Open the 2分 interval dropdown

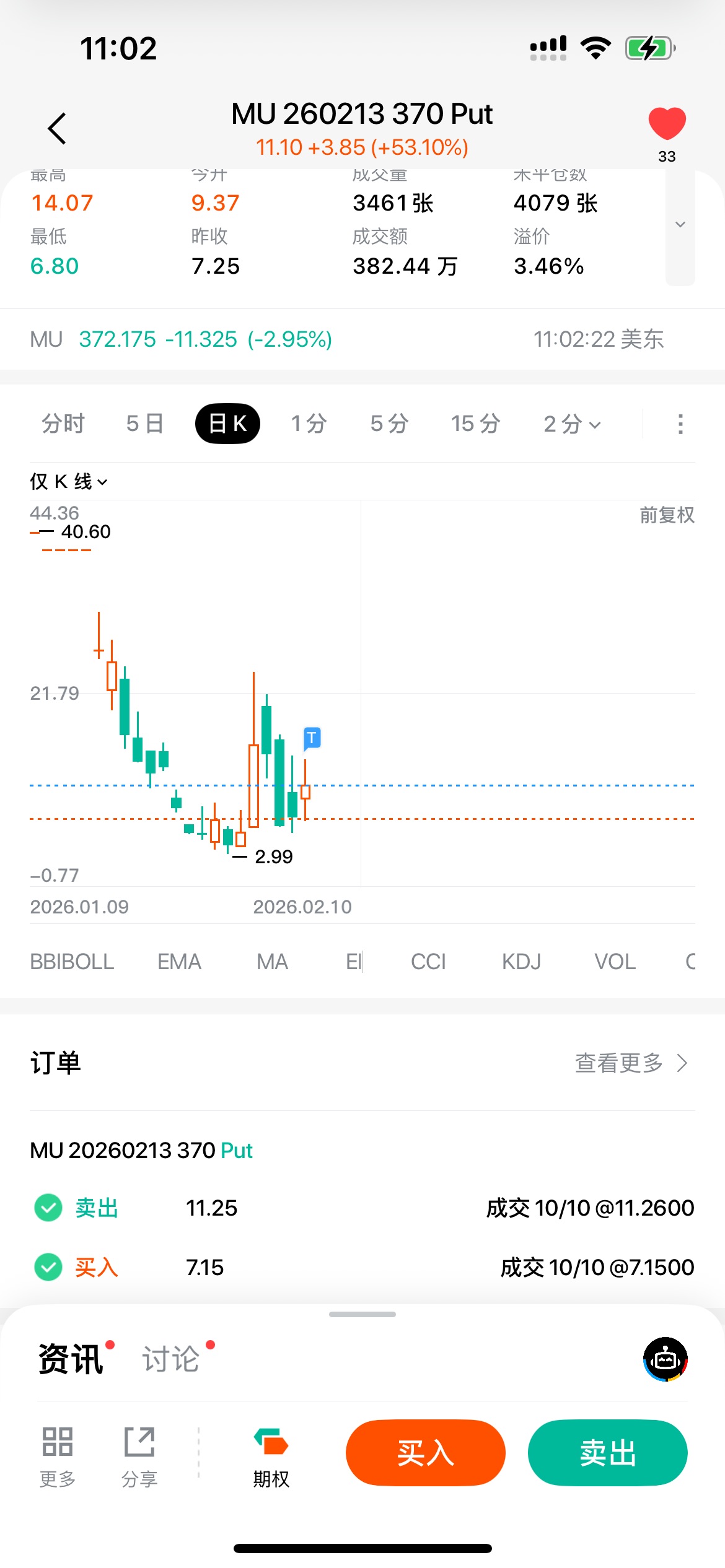(572, 424)
